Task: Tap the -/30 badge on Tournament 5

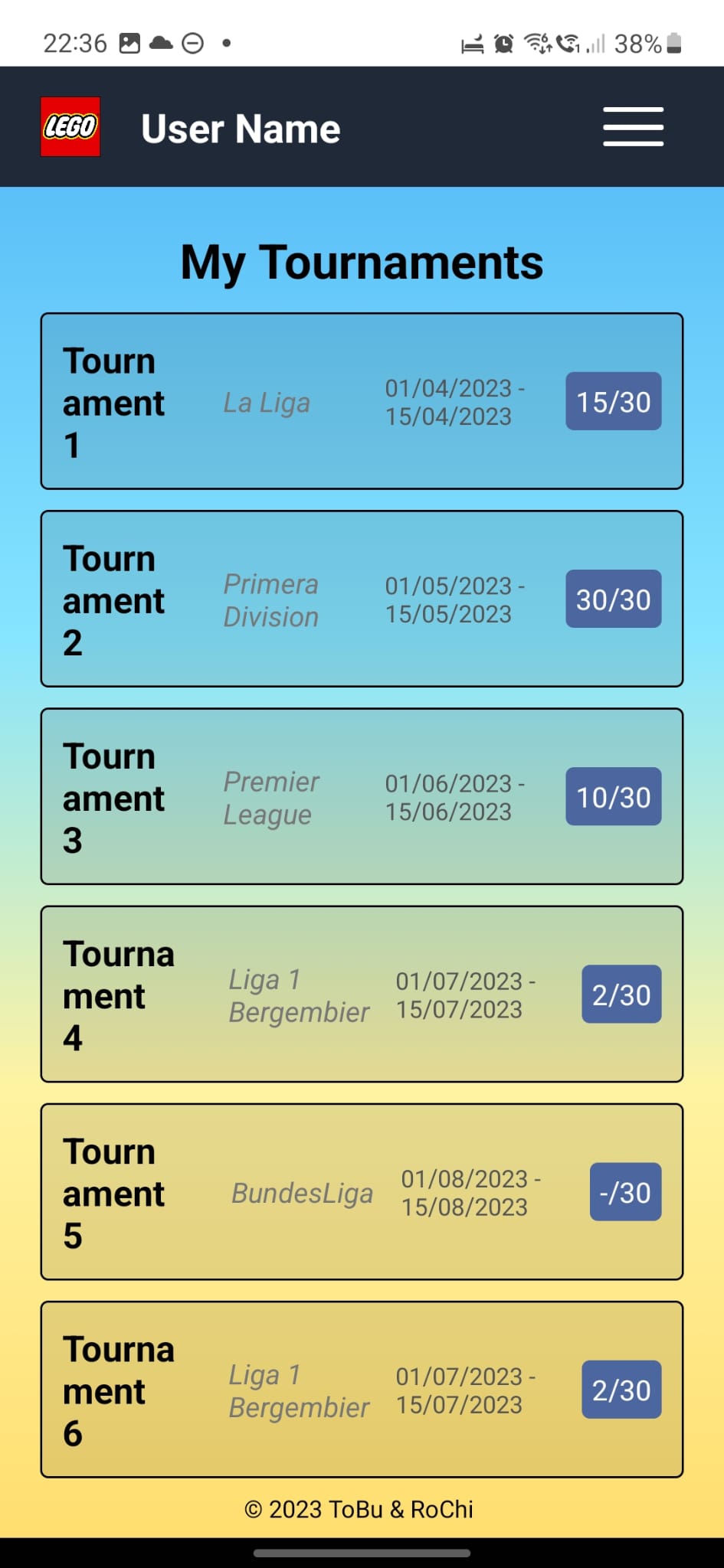Action: point(624,1192)
